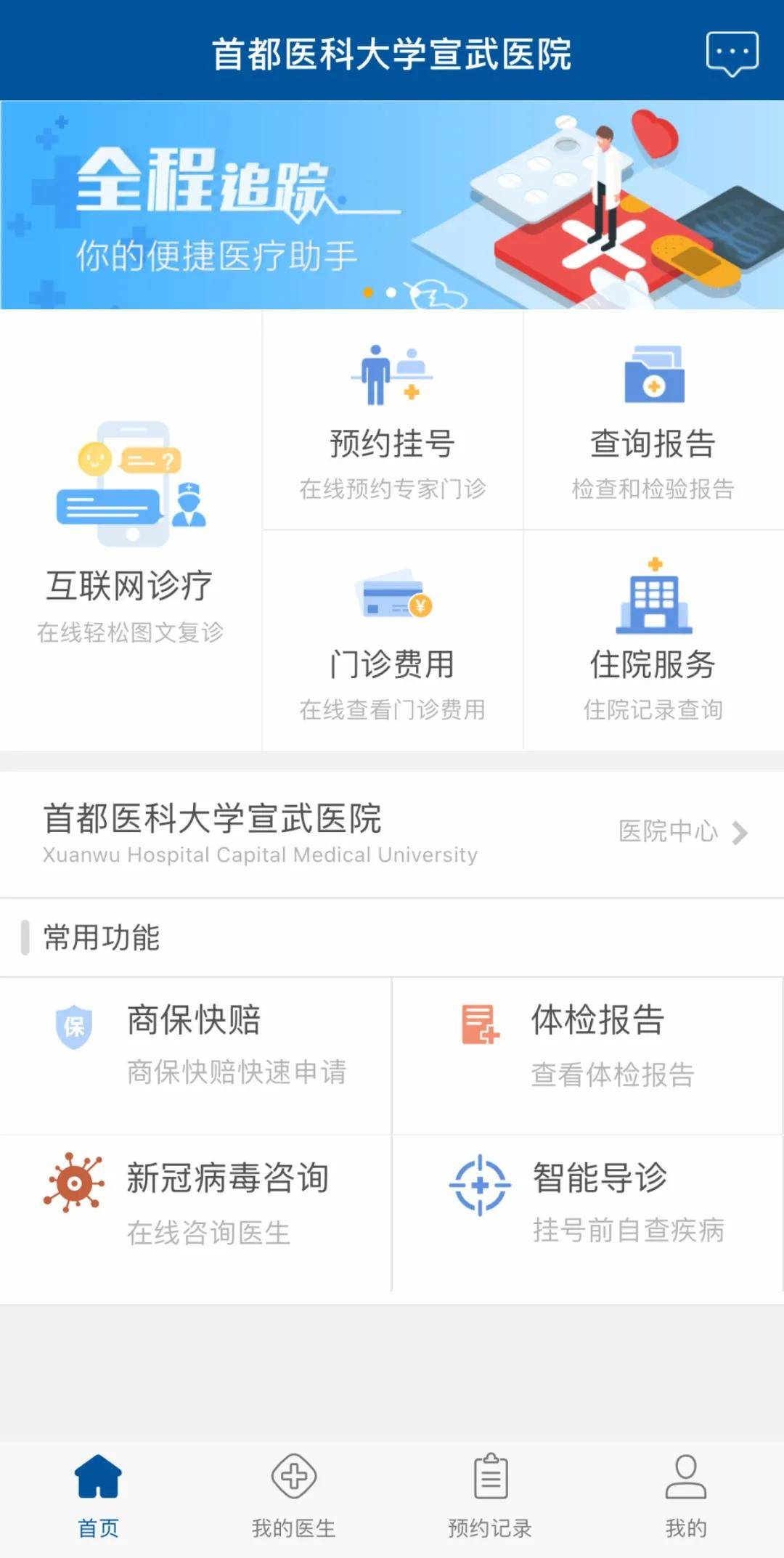Open 住院服务 inpatient services

(x=653, y=642)
